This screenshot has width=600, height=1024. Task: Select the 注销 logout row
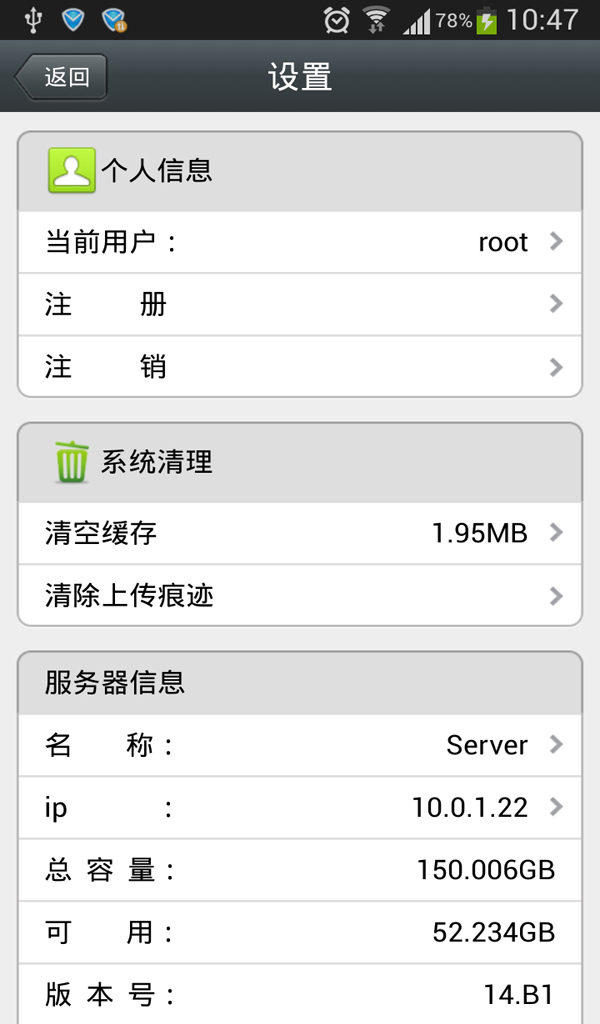pos(300,366)
